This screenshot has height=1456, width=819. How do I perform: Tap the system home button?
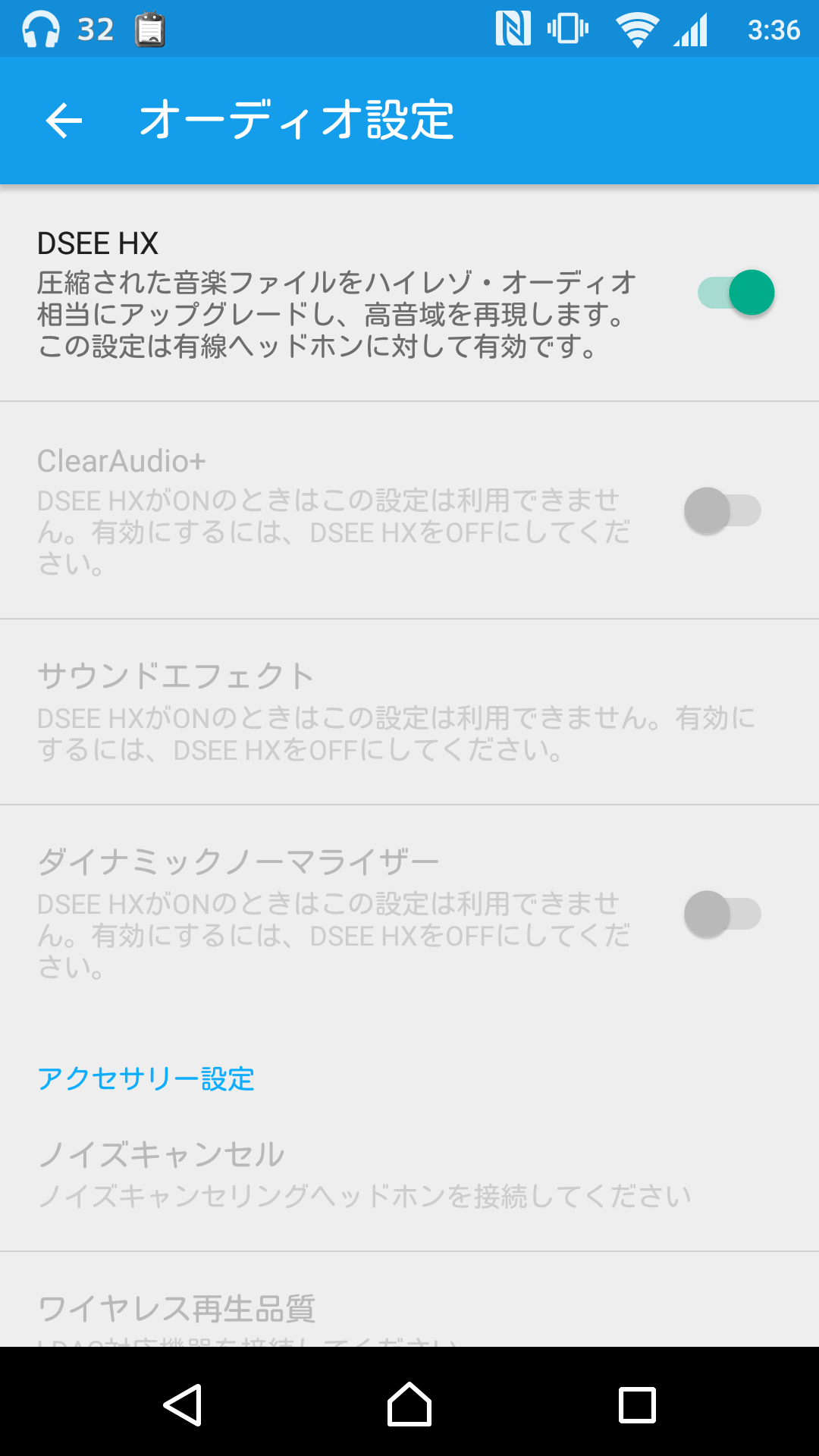point(409,1404)
